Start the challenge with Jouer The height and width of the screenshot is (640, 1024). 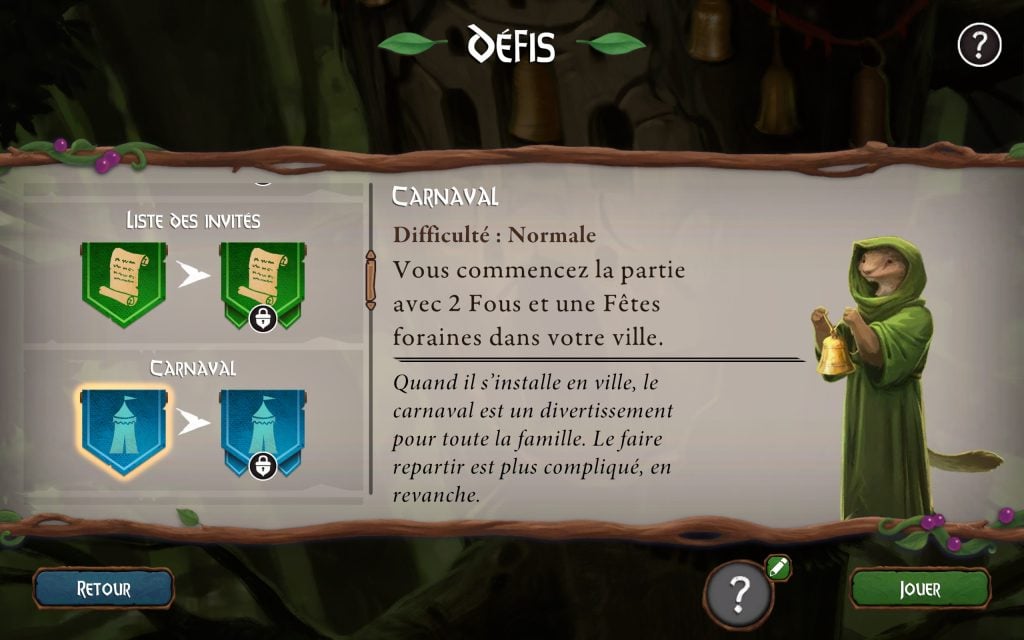[919, 589]
